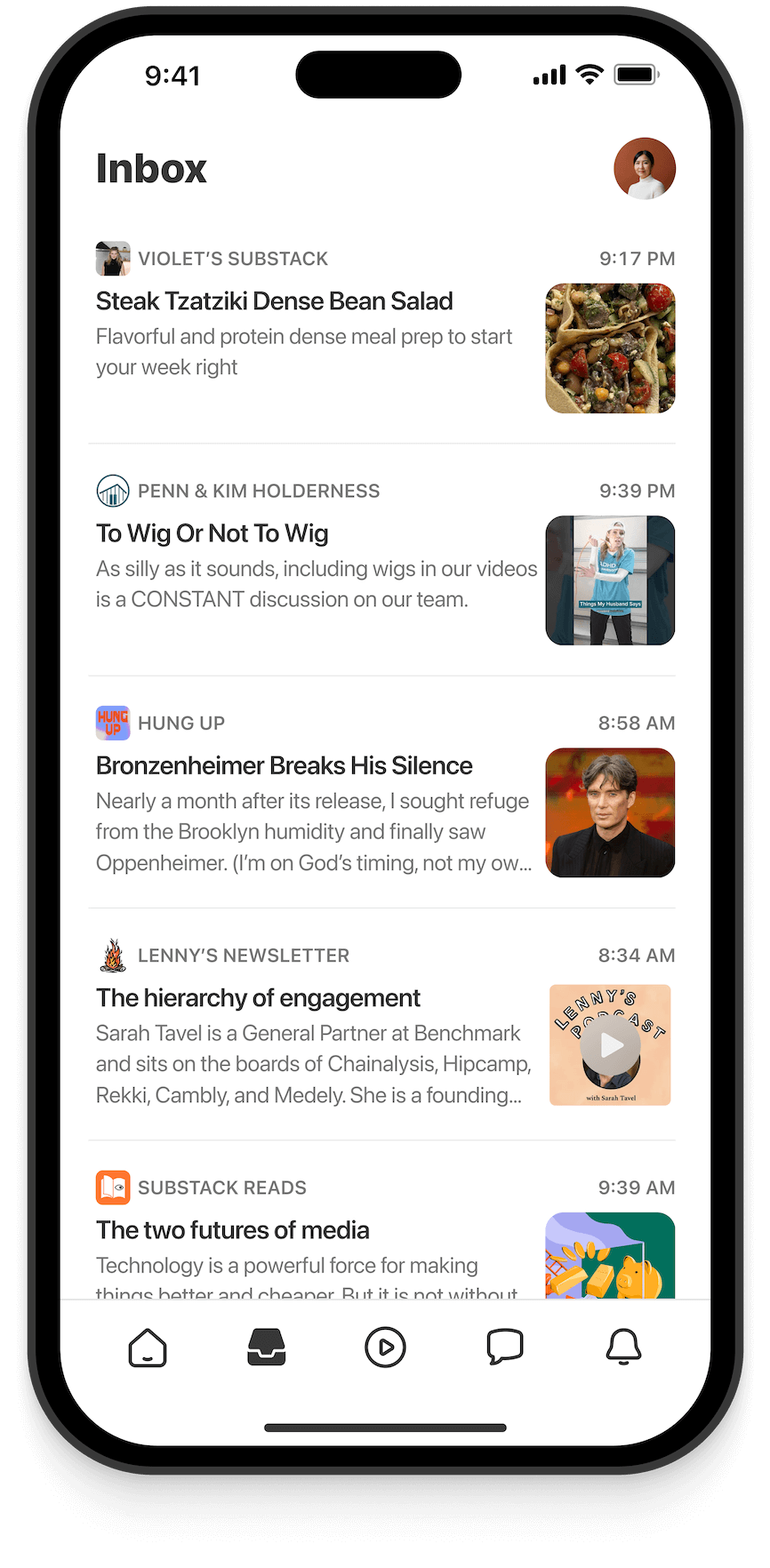Go to the media play tab
The height and width of the screenshot is (1568, 770).
point(385,1348)
